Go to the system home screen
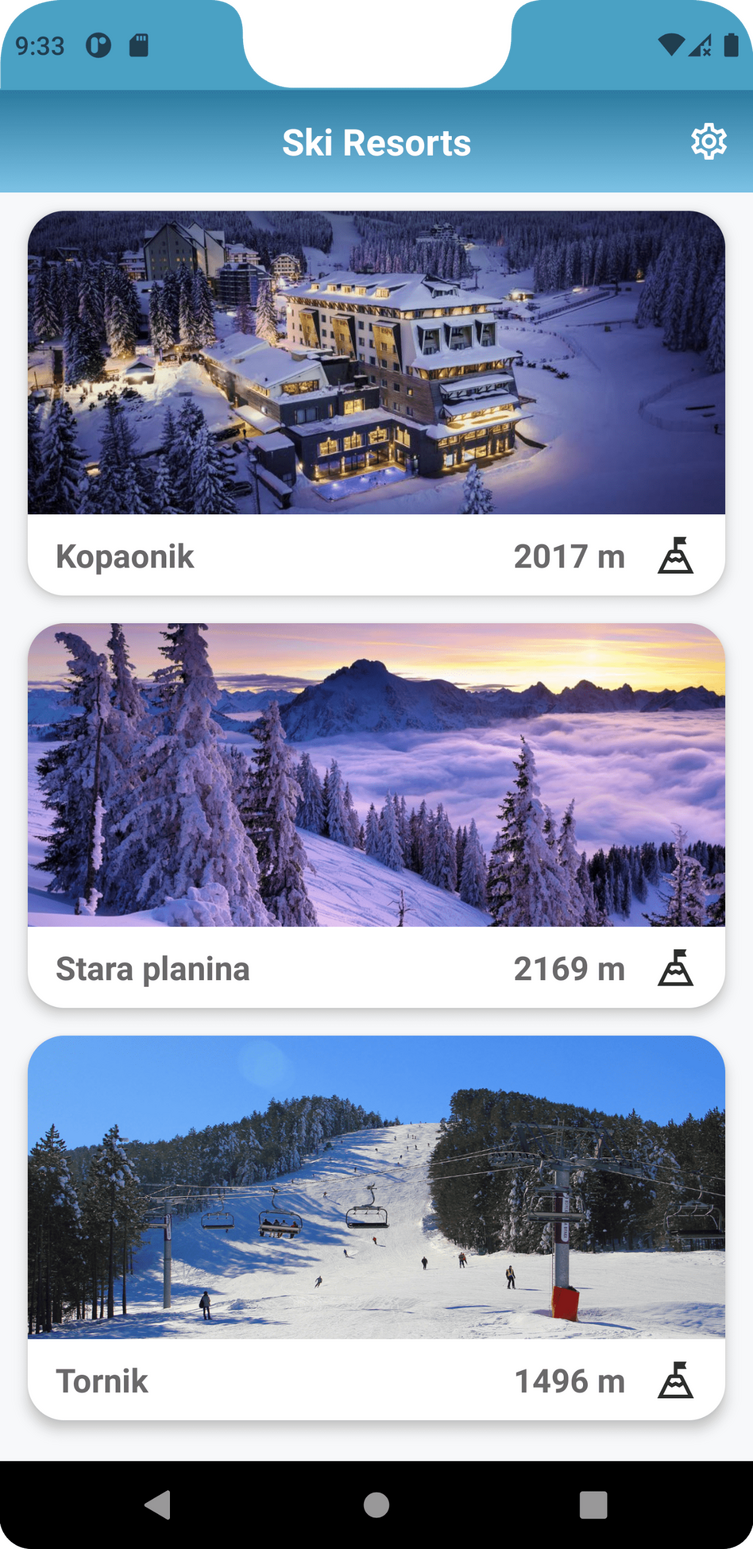 [376, 1505]
